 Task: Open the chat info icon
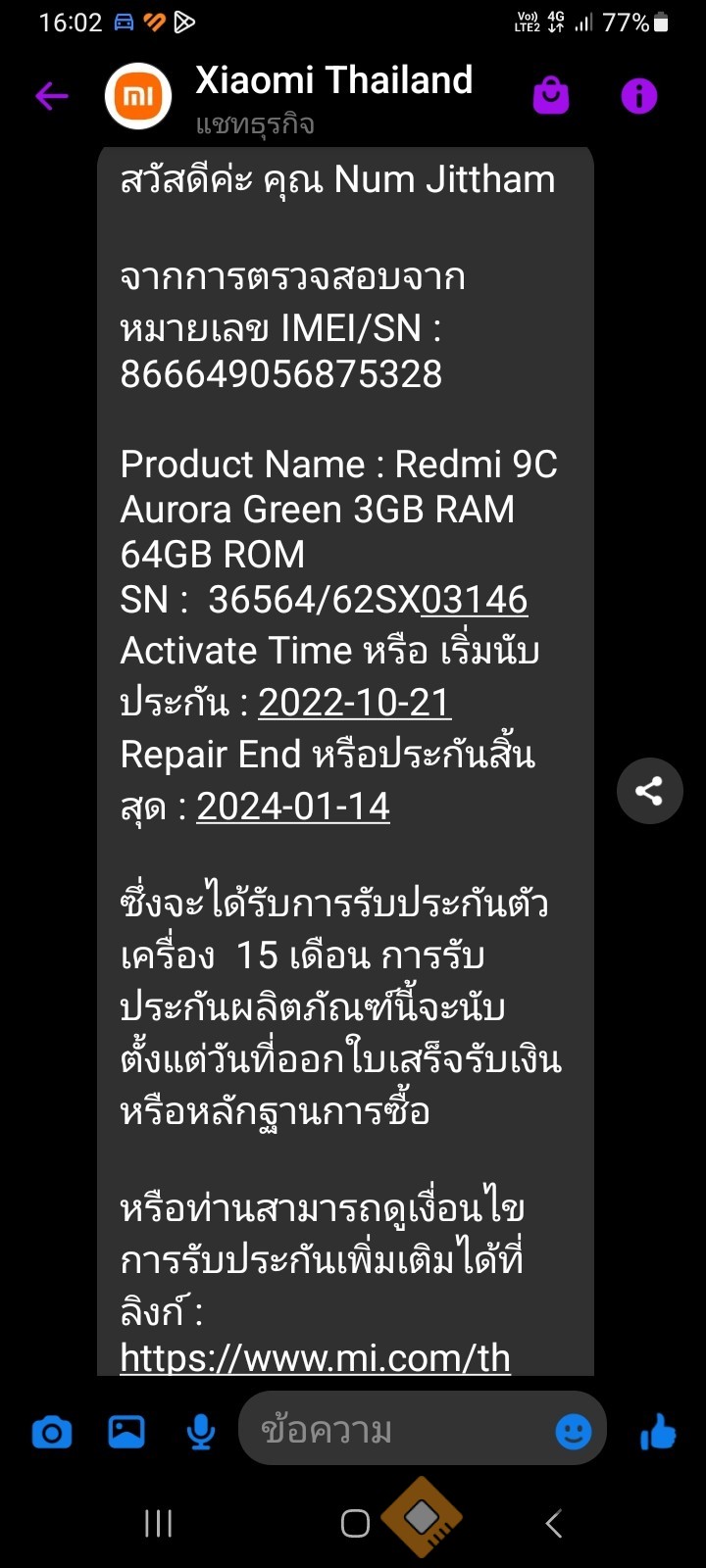pos(638,96)
